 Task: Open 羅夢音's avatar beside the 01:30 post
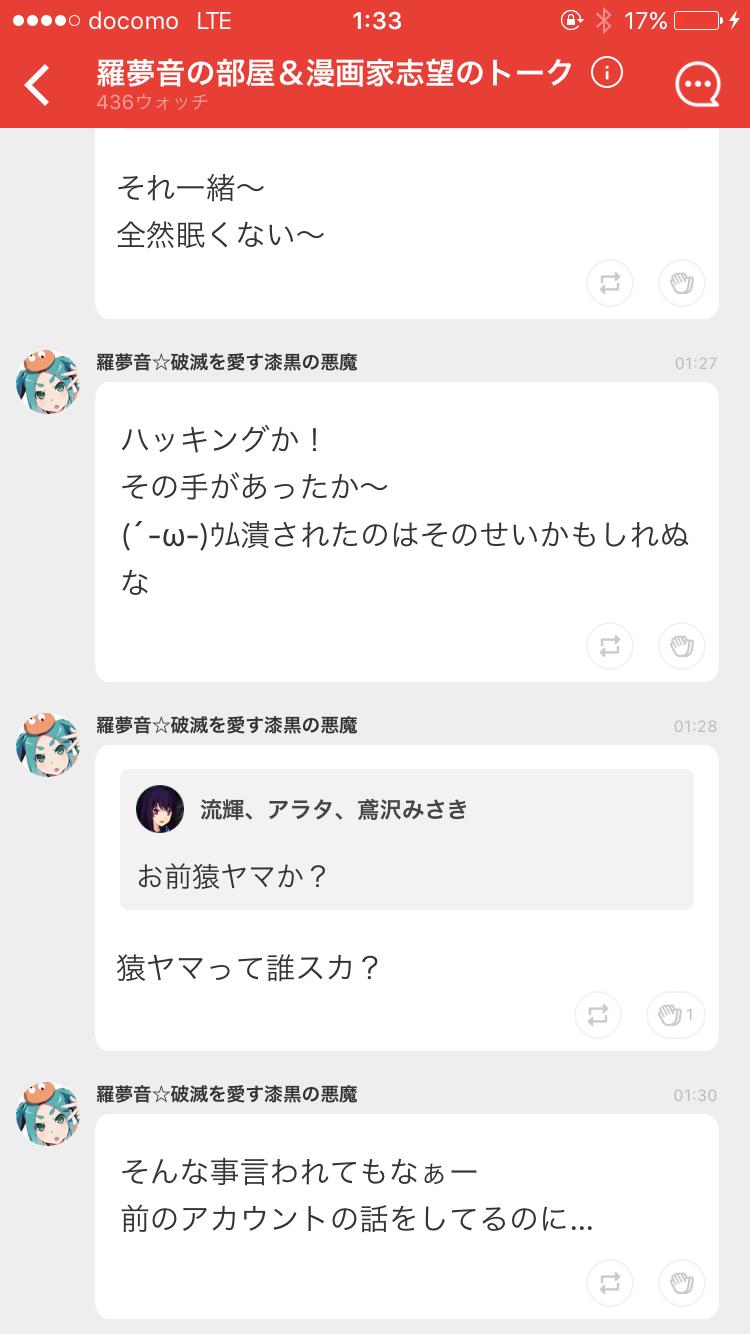(x=47, y=1113)
